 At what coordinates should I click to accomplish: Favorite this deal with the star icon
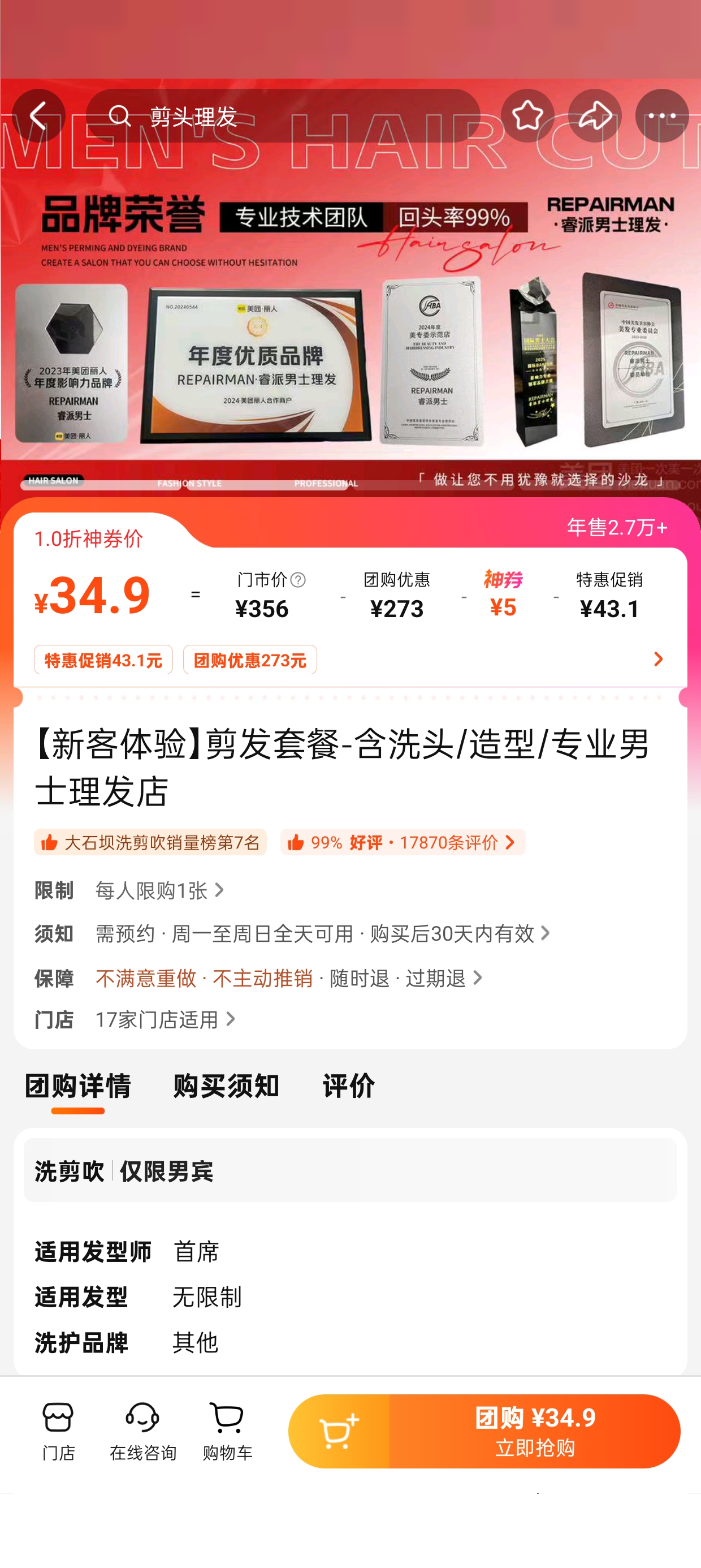tap(527, 115)
